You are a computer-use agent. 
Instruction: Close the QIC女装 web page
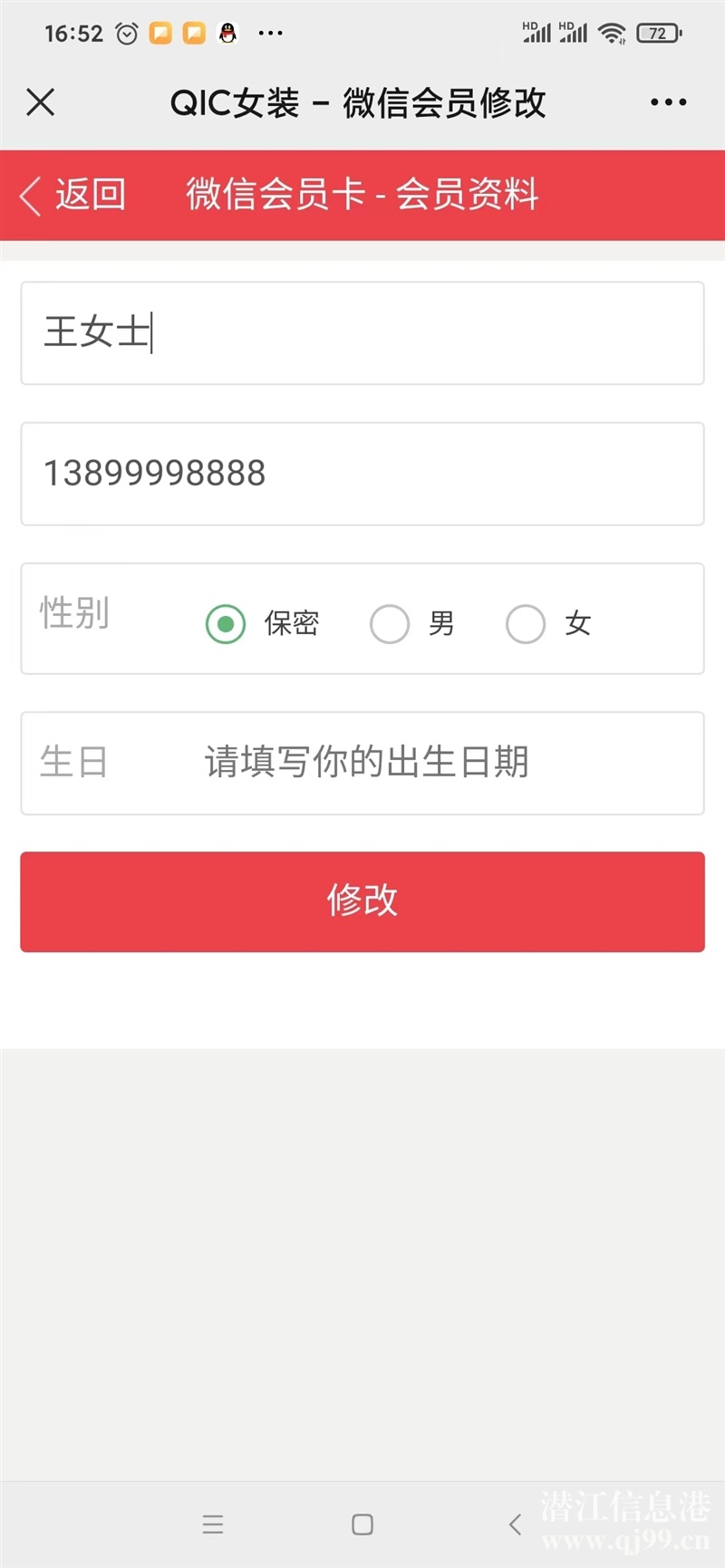click(41, 102)
